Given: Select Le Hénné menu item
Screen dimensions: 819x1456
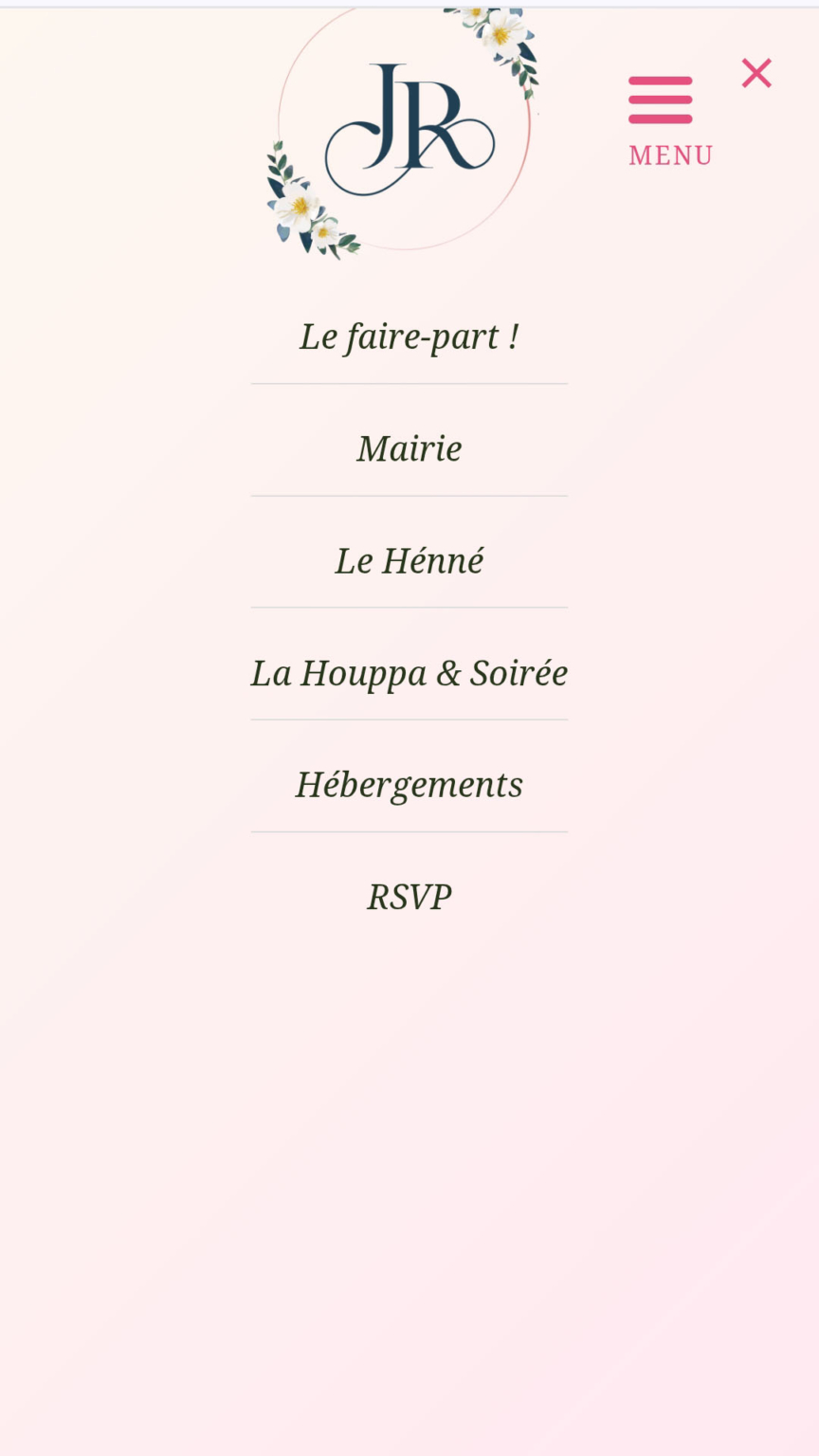Looking at the screenshot, I should [x=409, y=560].
